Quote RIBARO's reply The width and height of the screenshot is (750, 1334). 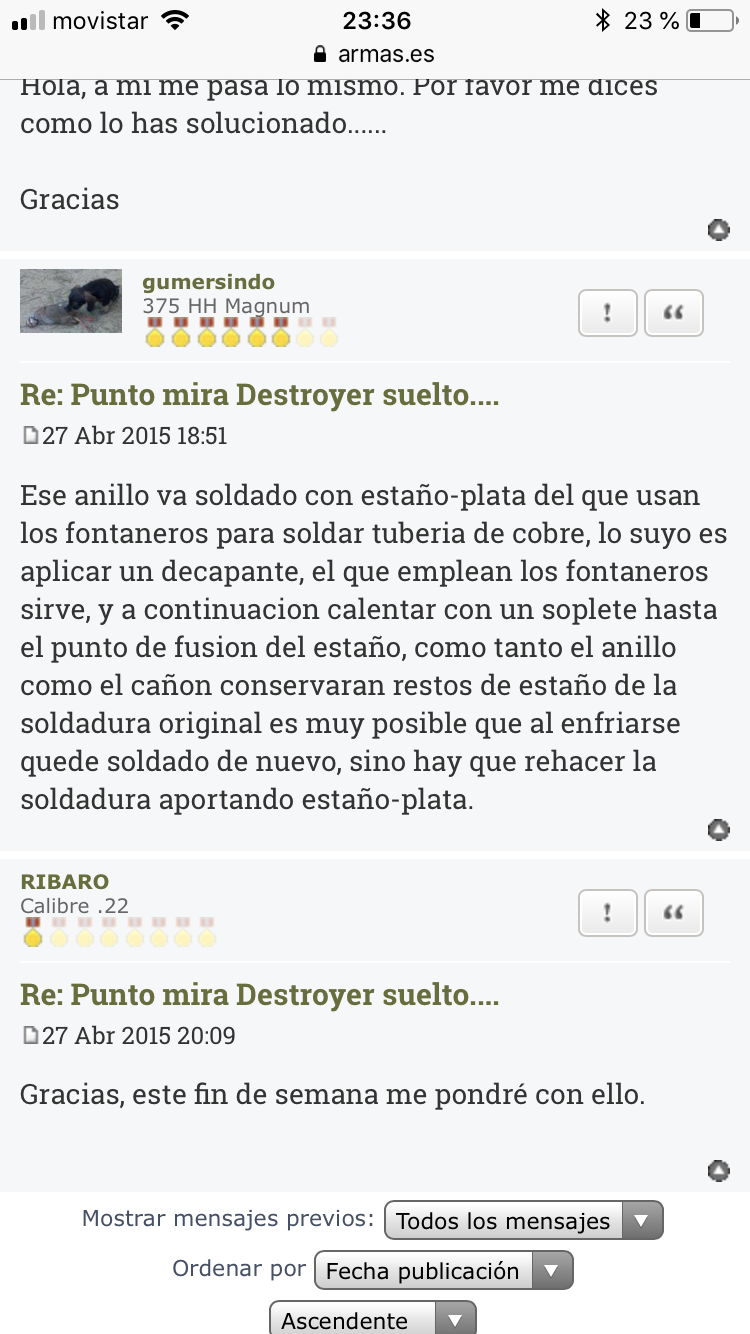[673, 913]
